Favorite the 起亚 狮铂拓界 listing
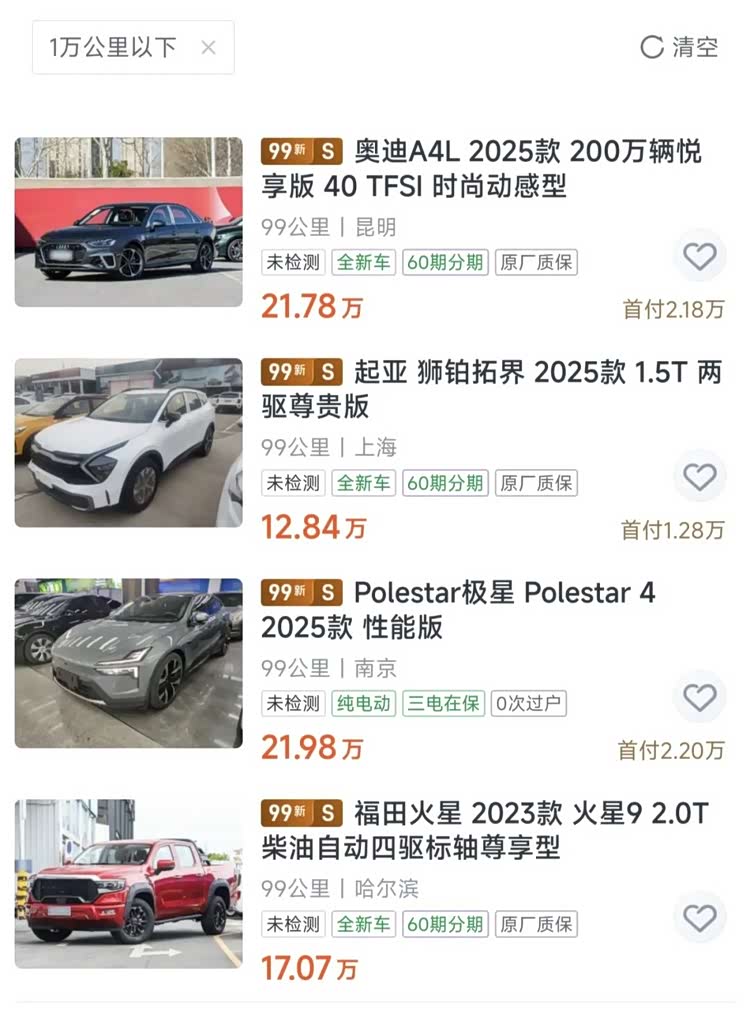 [x=699, y=477]
